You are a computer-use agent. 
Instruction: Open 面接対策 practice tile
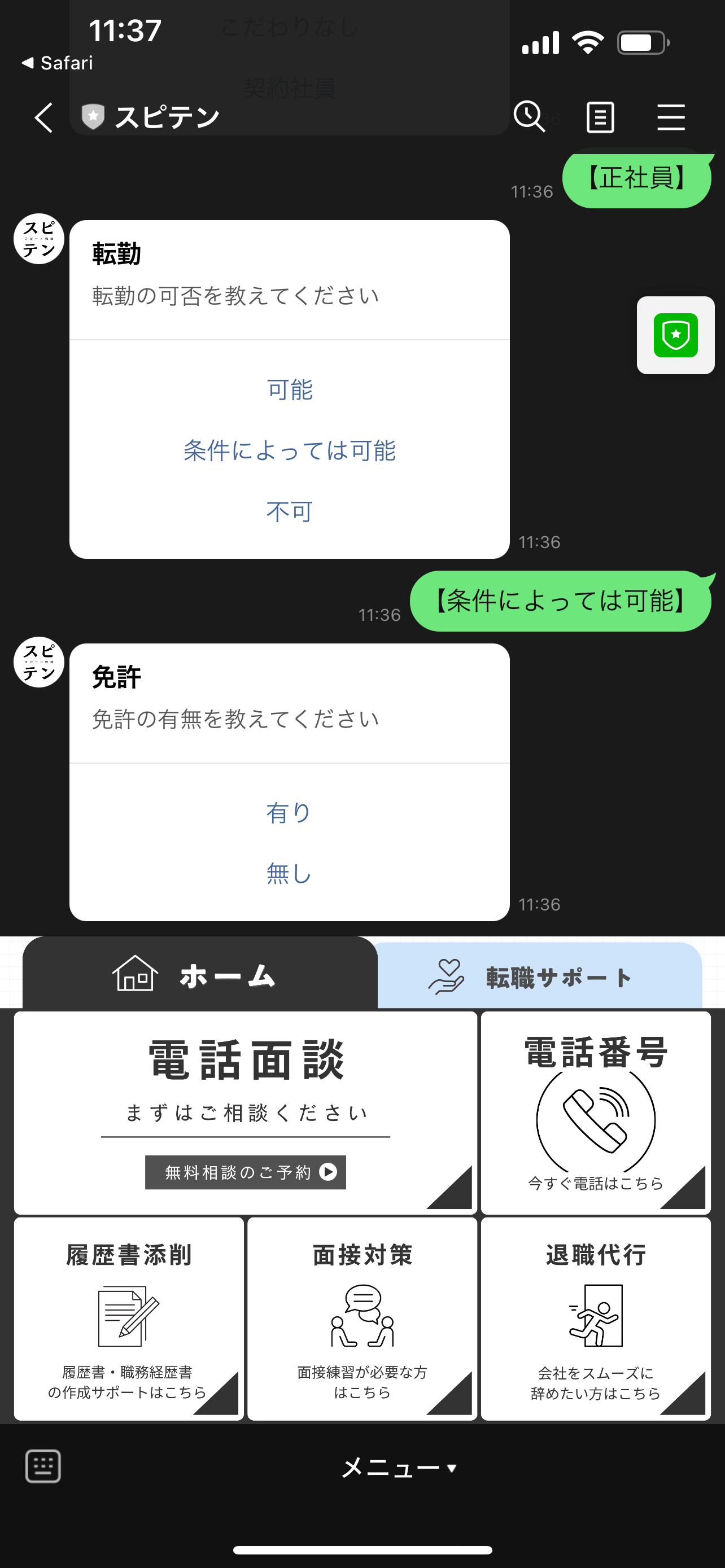pyautogui.click(x=362, y=1319)
